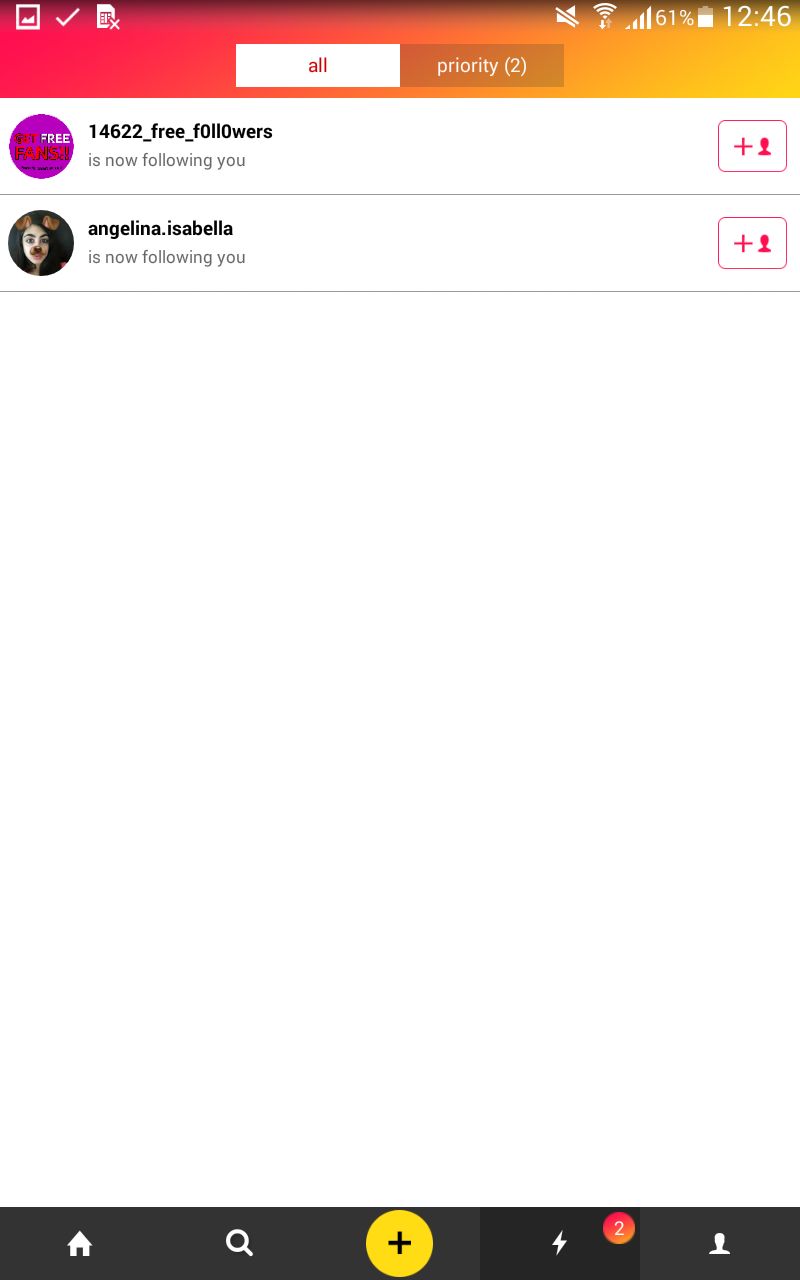Go to the home tab

tap(80, 1243)
